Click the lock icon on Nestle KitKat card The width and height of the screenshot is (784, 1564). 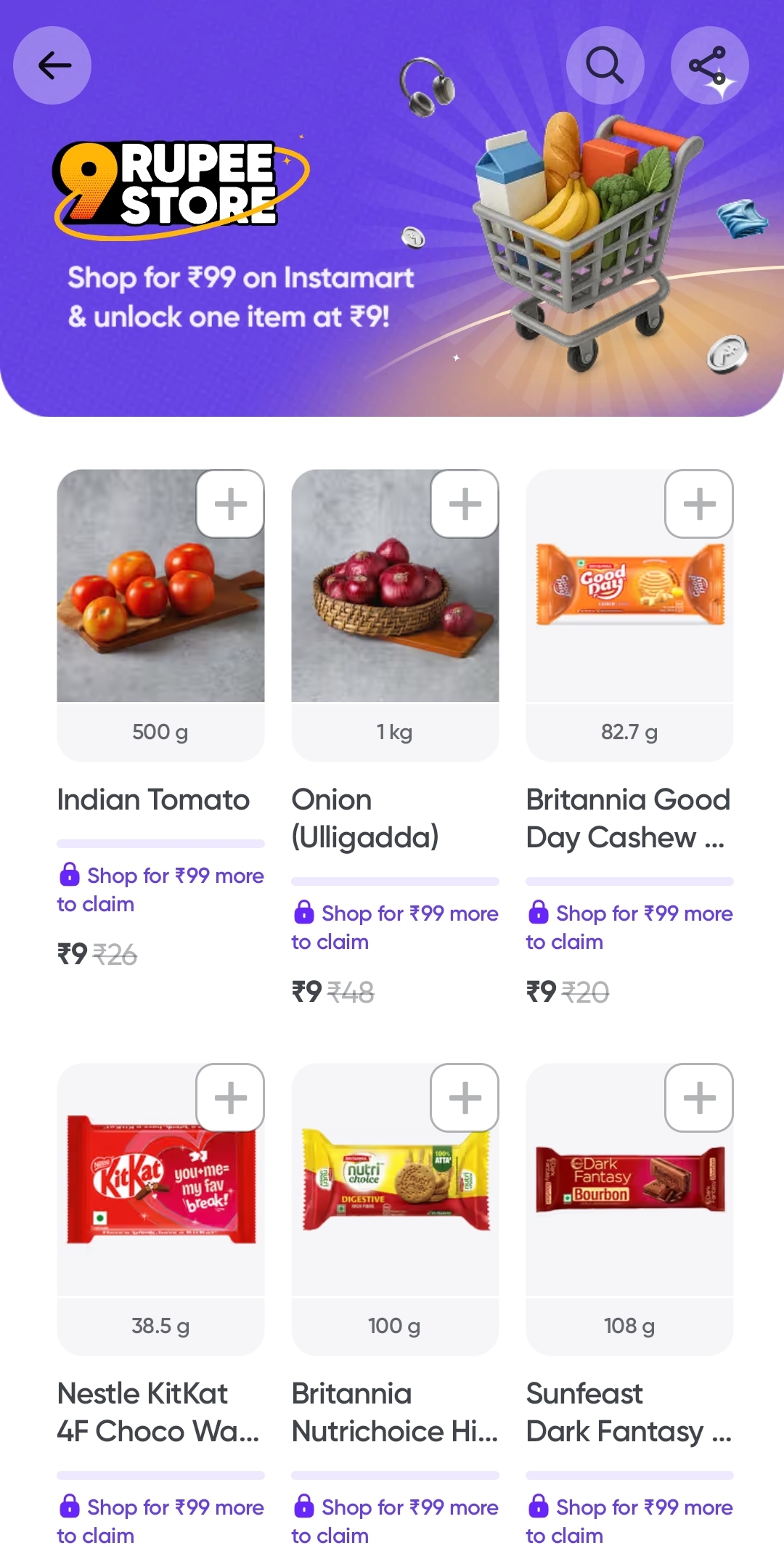(x=70, y=1507)
